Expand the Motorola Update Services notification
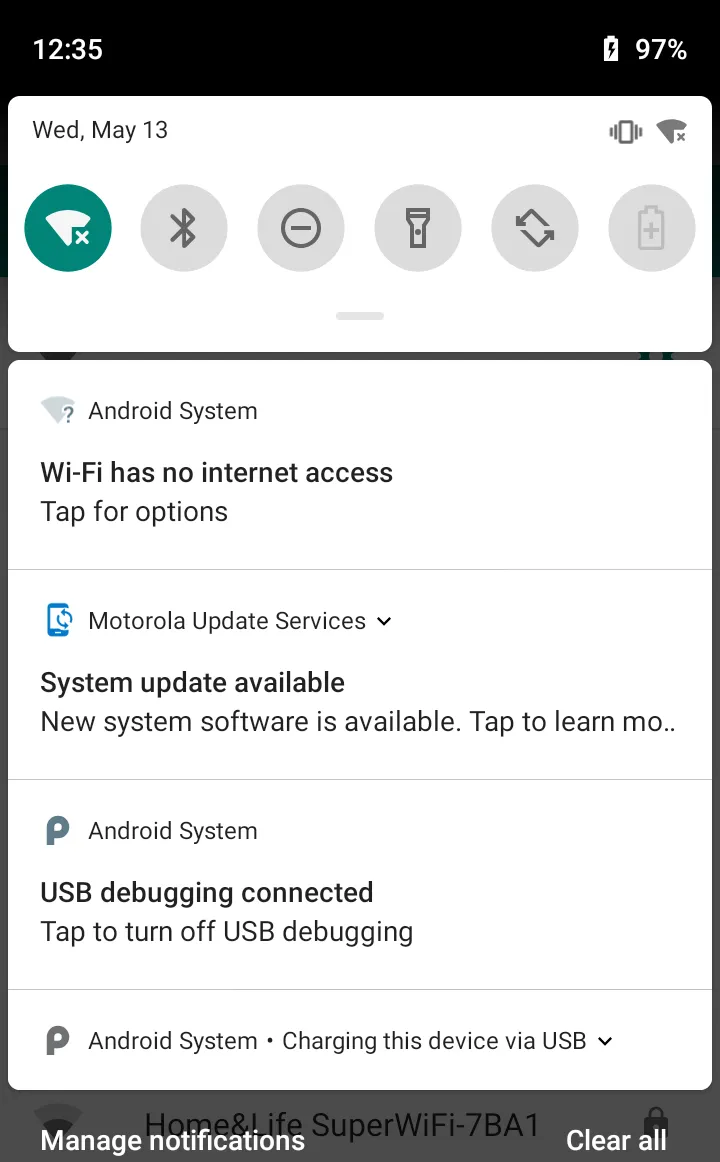This screenshot has width=720, height=1162. (384, 621)
